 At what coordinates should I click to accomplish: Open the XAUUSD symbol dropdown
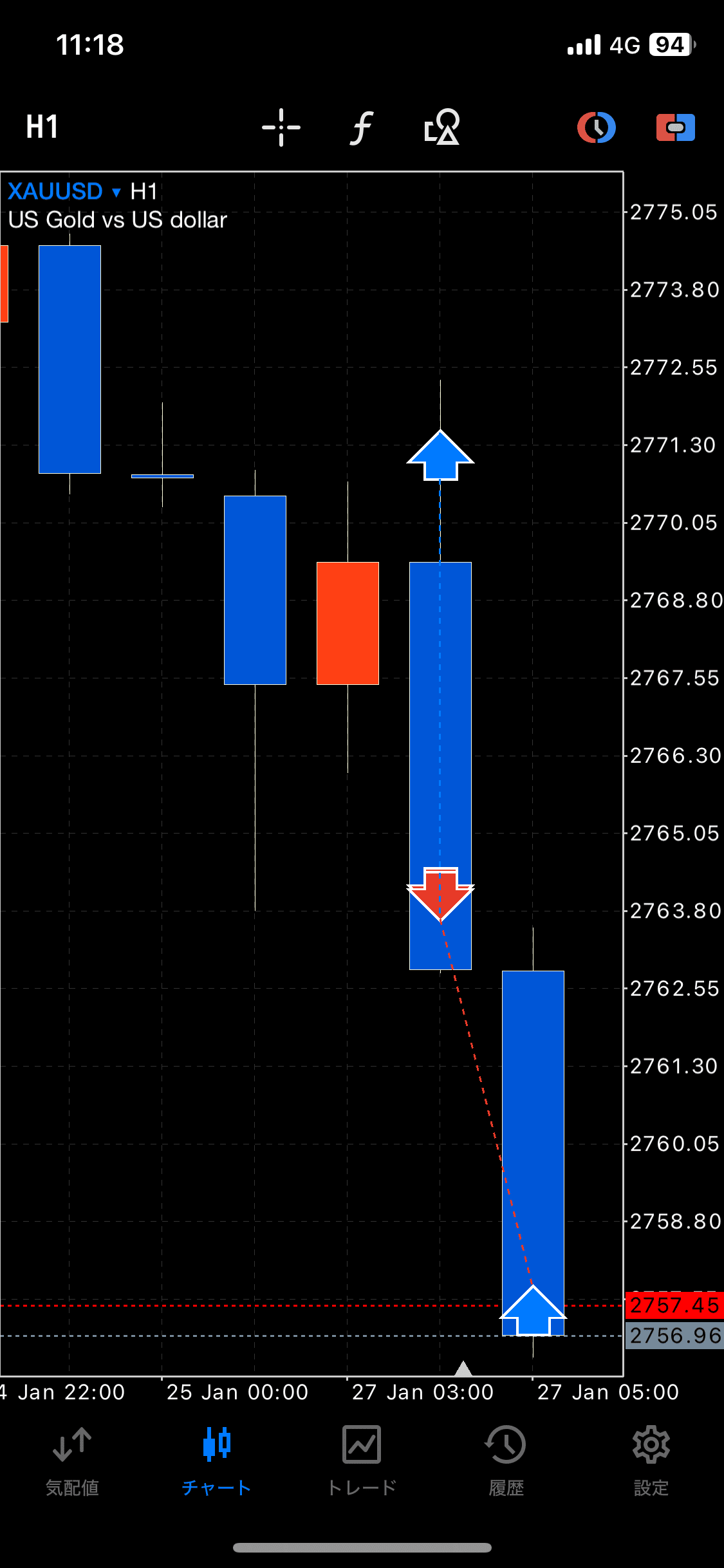[64, 191]
